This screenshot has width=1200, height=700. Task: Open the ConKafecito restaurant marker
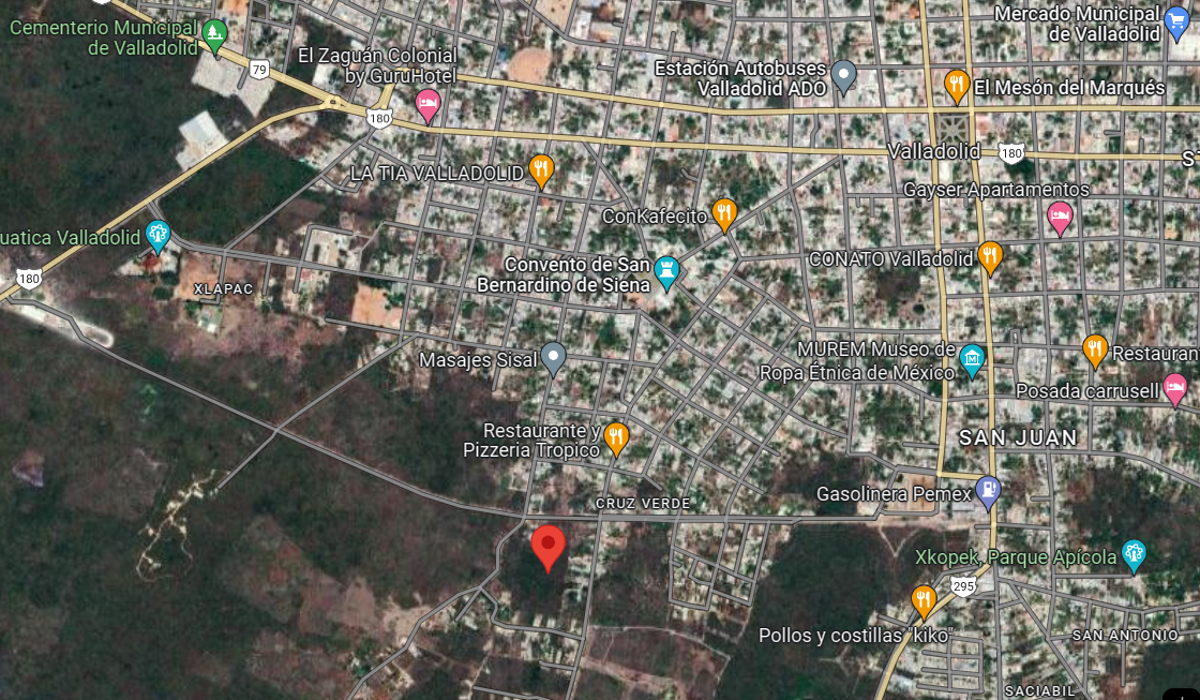725,215
